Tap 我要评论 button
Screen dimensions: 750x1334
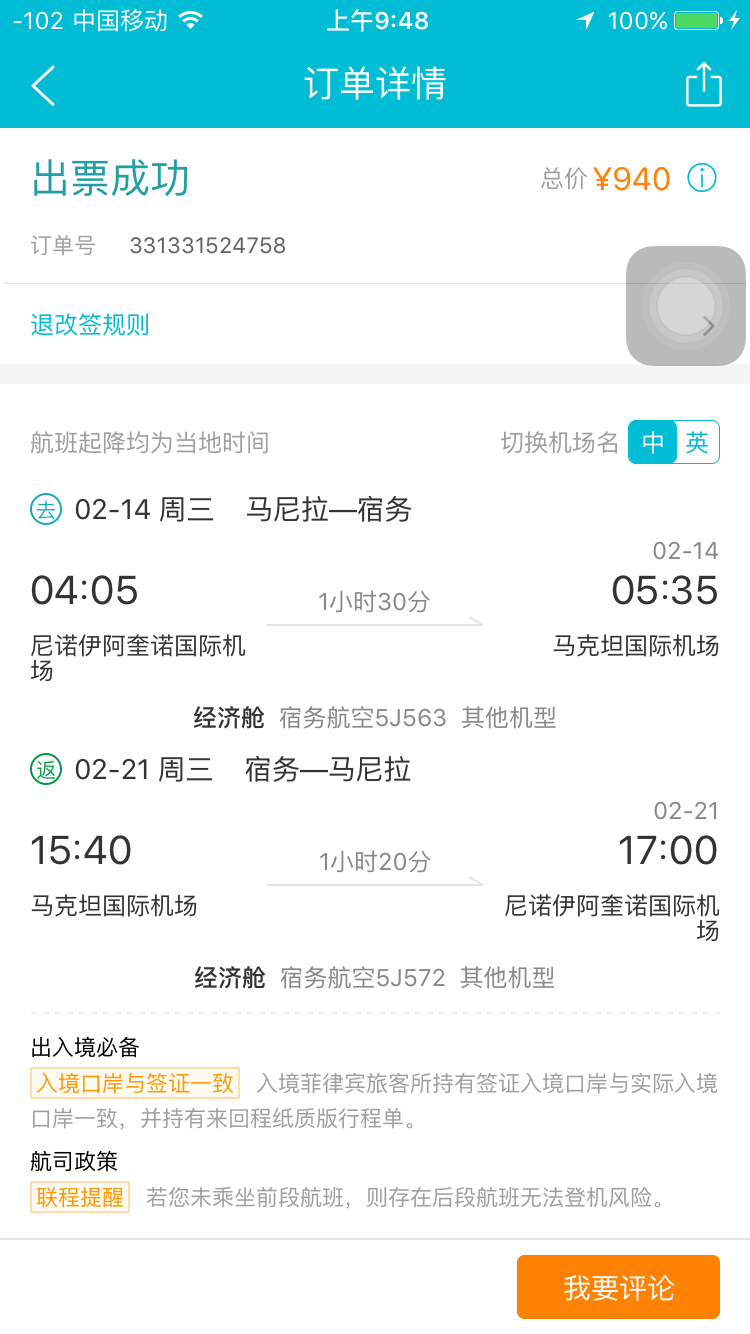(x=618, y=1287)
